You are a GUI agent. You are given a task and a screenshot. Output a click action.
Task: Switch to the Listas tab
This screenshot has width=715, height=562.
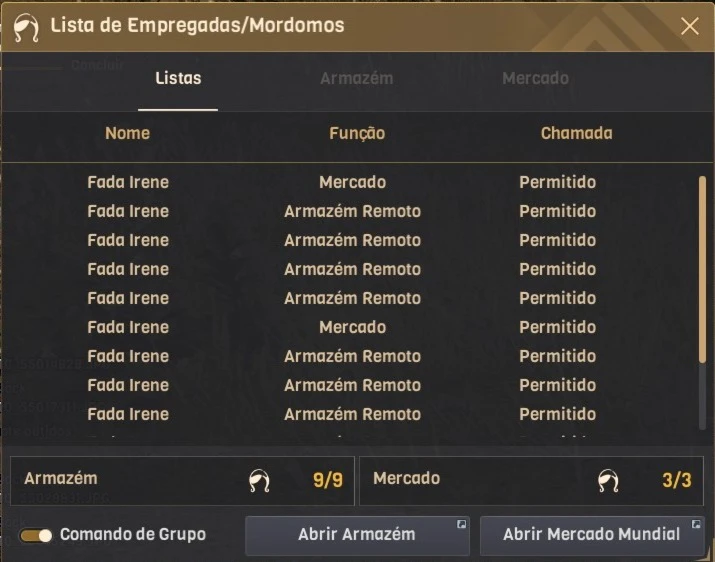178,79
